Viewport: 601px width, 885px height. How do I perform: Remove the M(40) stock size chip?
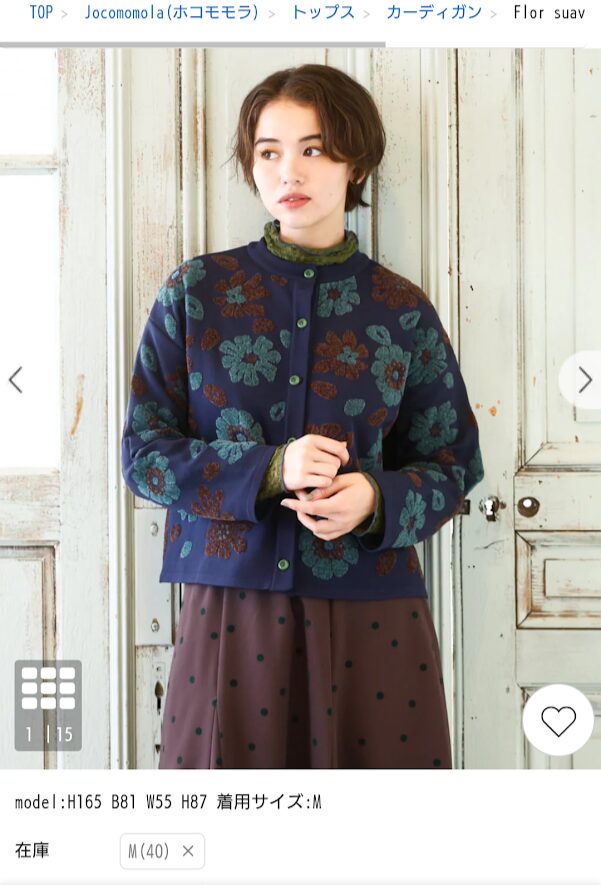pyautogui.click(x=187, y=852)
